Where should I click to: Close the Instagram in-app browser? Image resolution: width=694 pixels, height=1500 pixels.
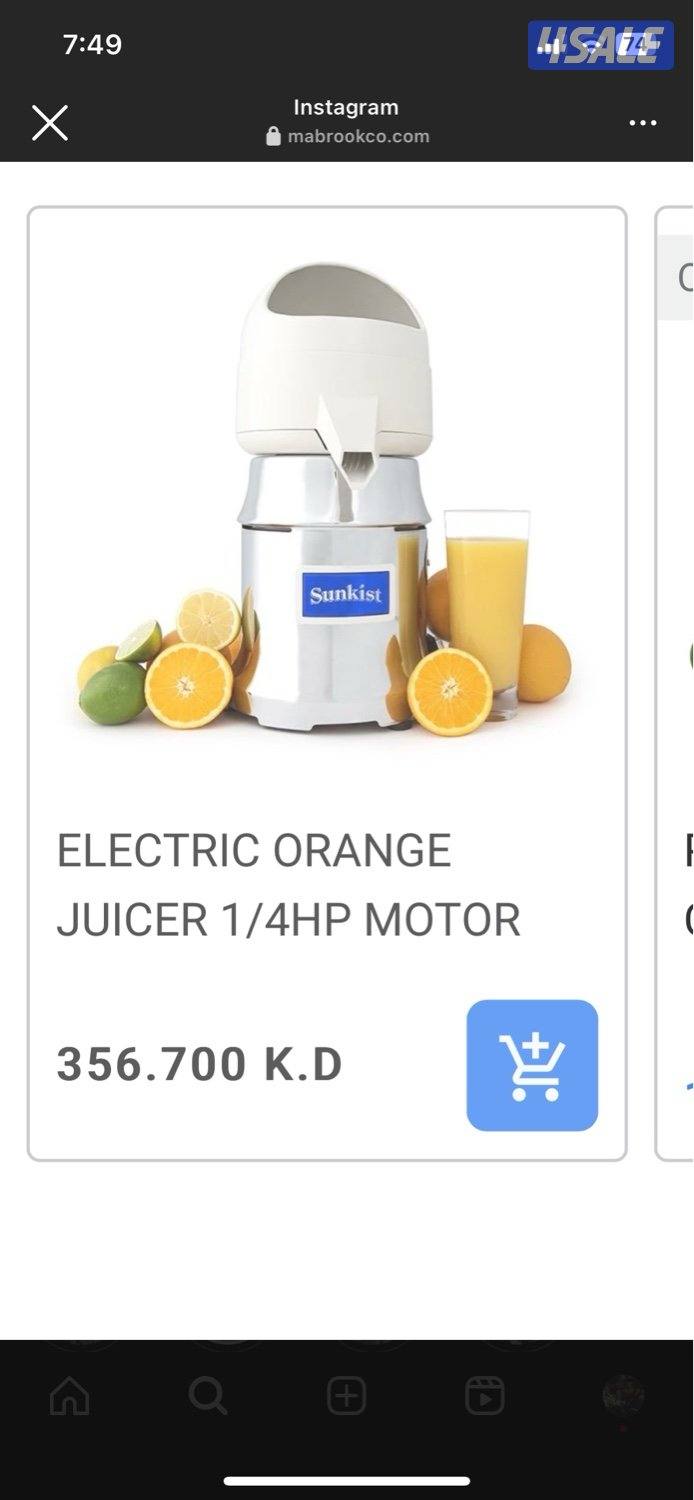point(49,123)
